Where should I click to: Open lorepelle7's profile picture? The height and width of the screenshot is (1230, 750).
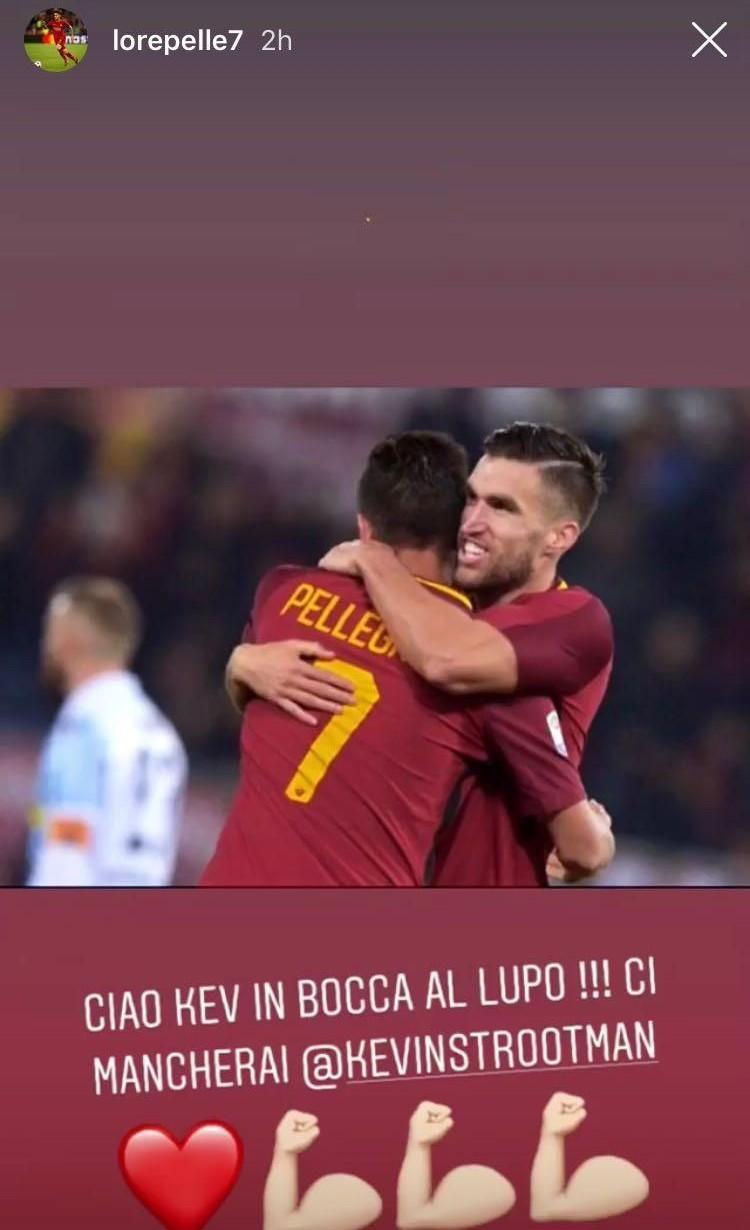(56, 40)
